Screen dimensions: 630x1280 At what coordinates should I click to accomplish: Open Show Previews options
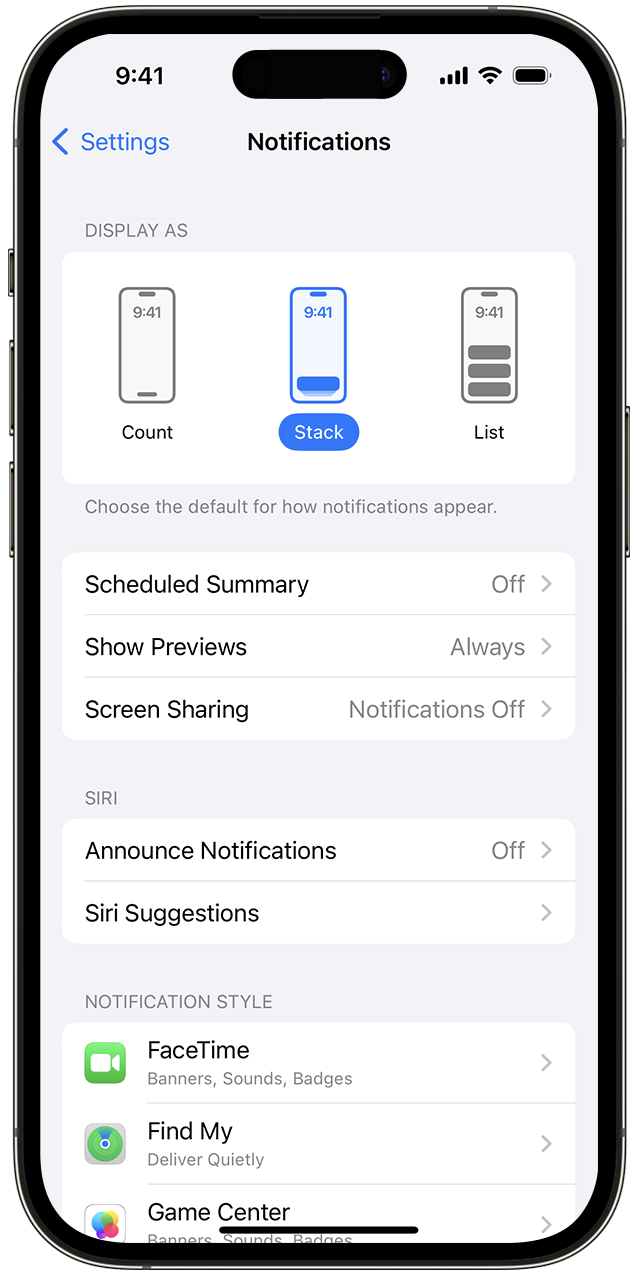[318, 647]
